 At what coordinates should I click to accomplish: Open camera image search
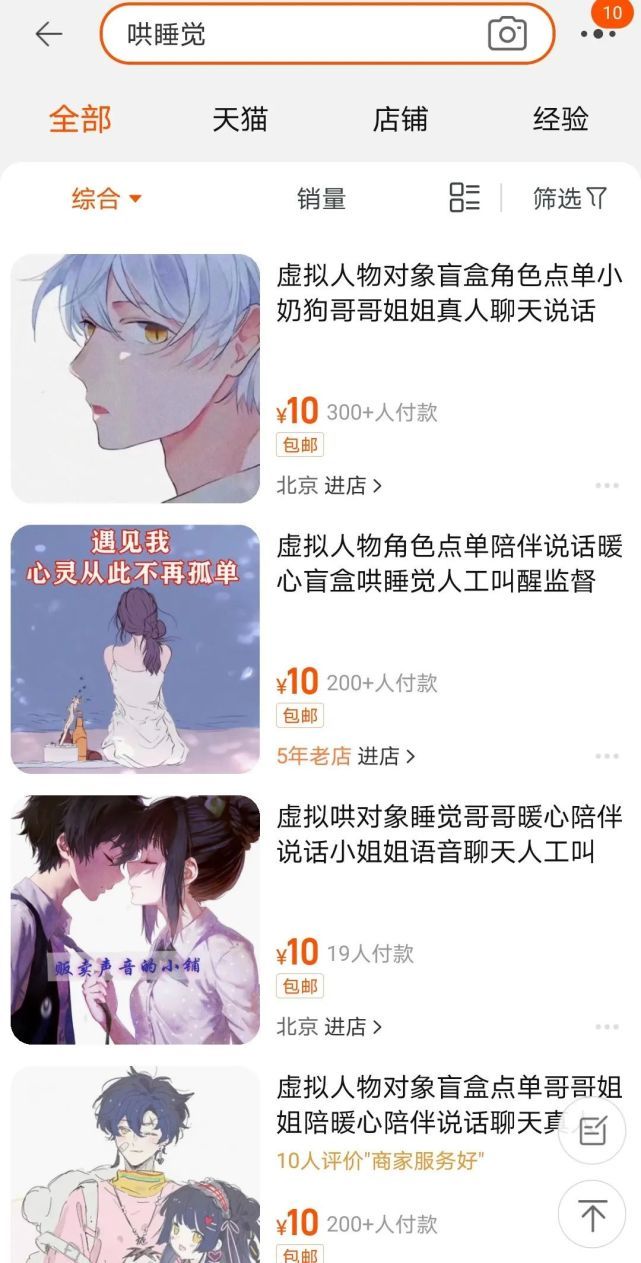[x=507, y=34]
